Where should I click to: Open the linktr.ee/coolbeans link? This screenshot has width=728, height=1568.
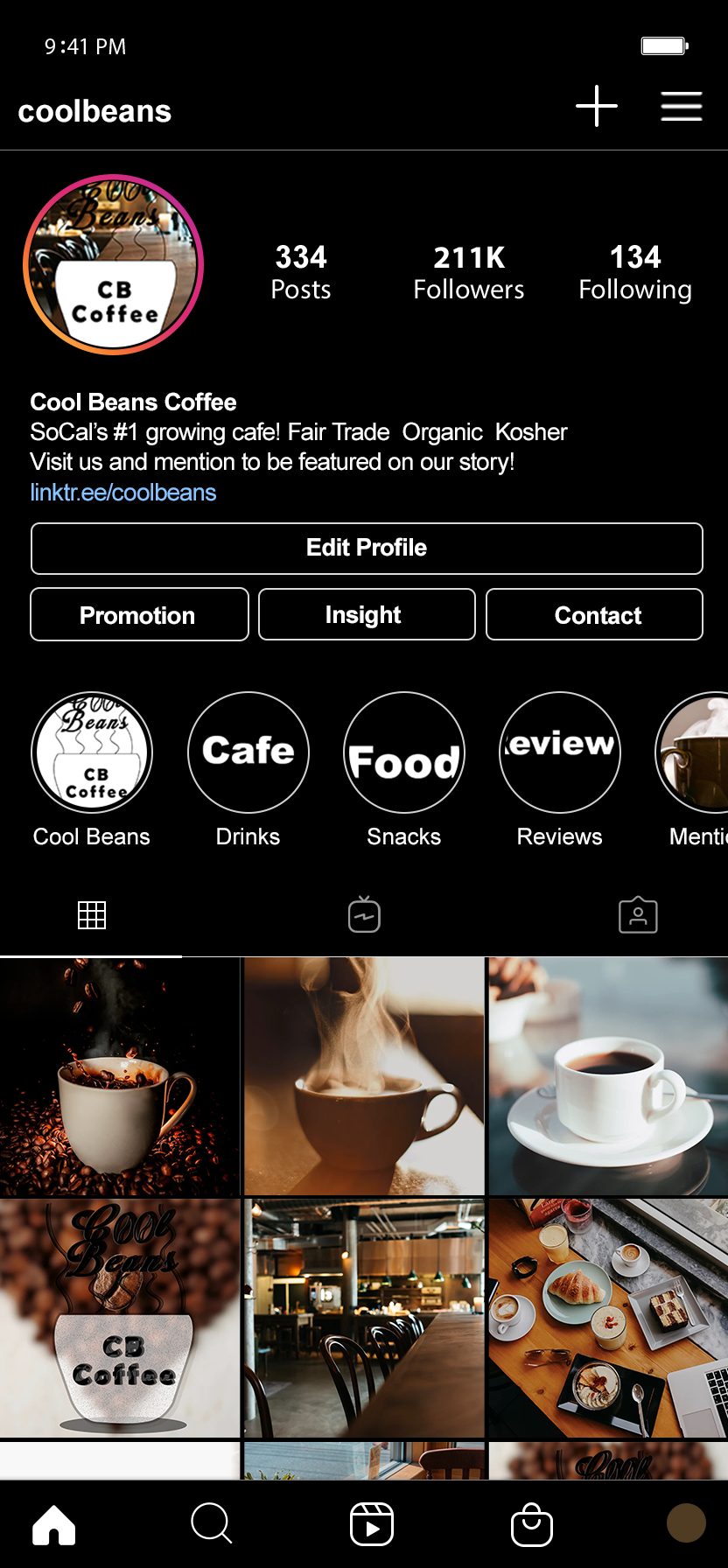(x=123, y=493)
